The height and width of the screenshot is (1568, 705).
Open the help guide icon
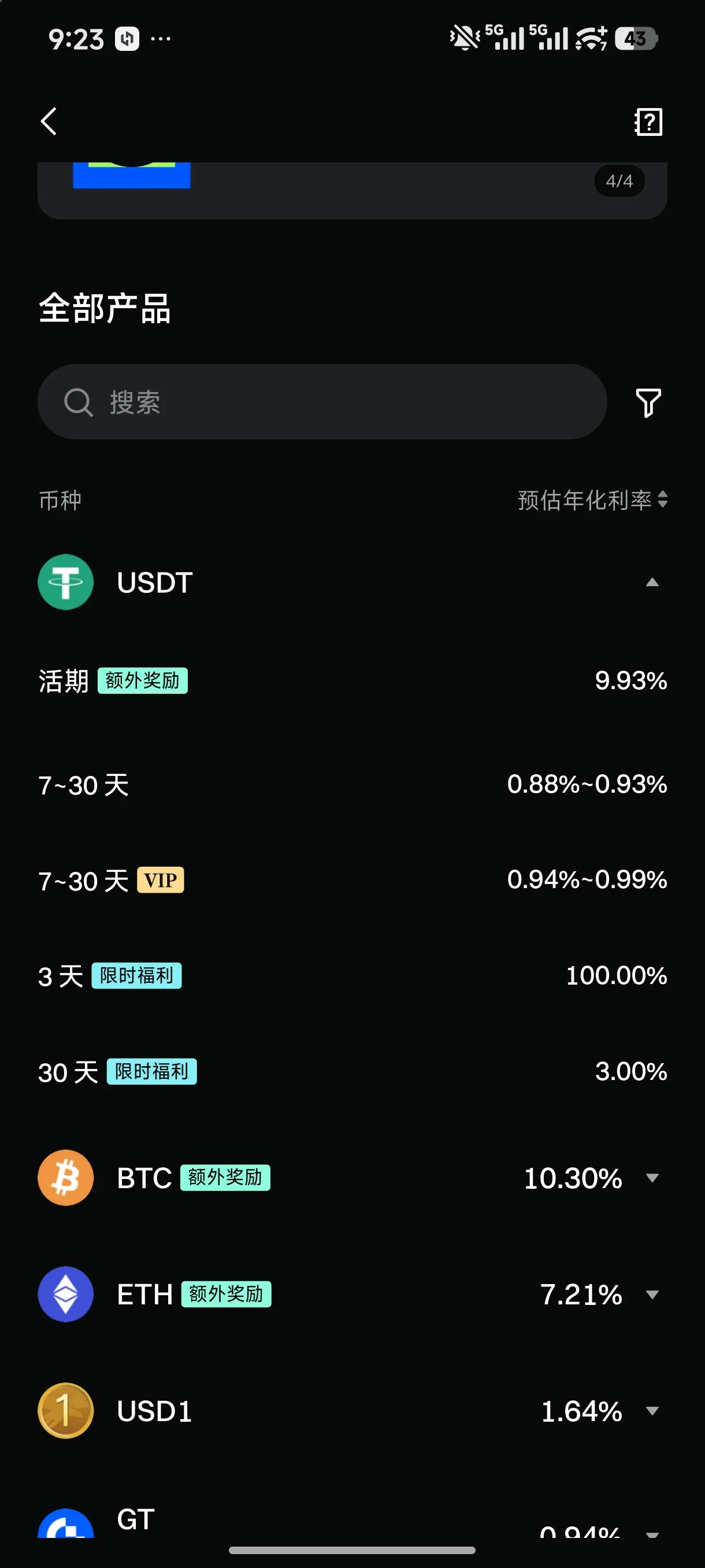click(x=648, y=123)
